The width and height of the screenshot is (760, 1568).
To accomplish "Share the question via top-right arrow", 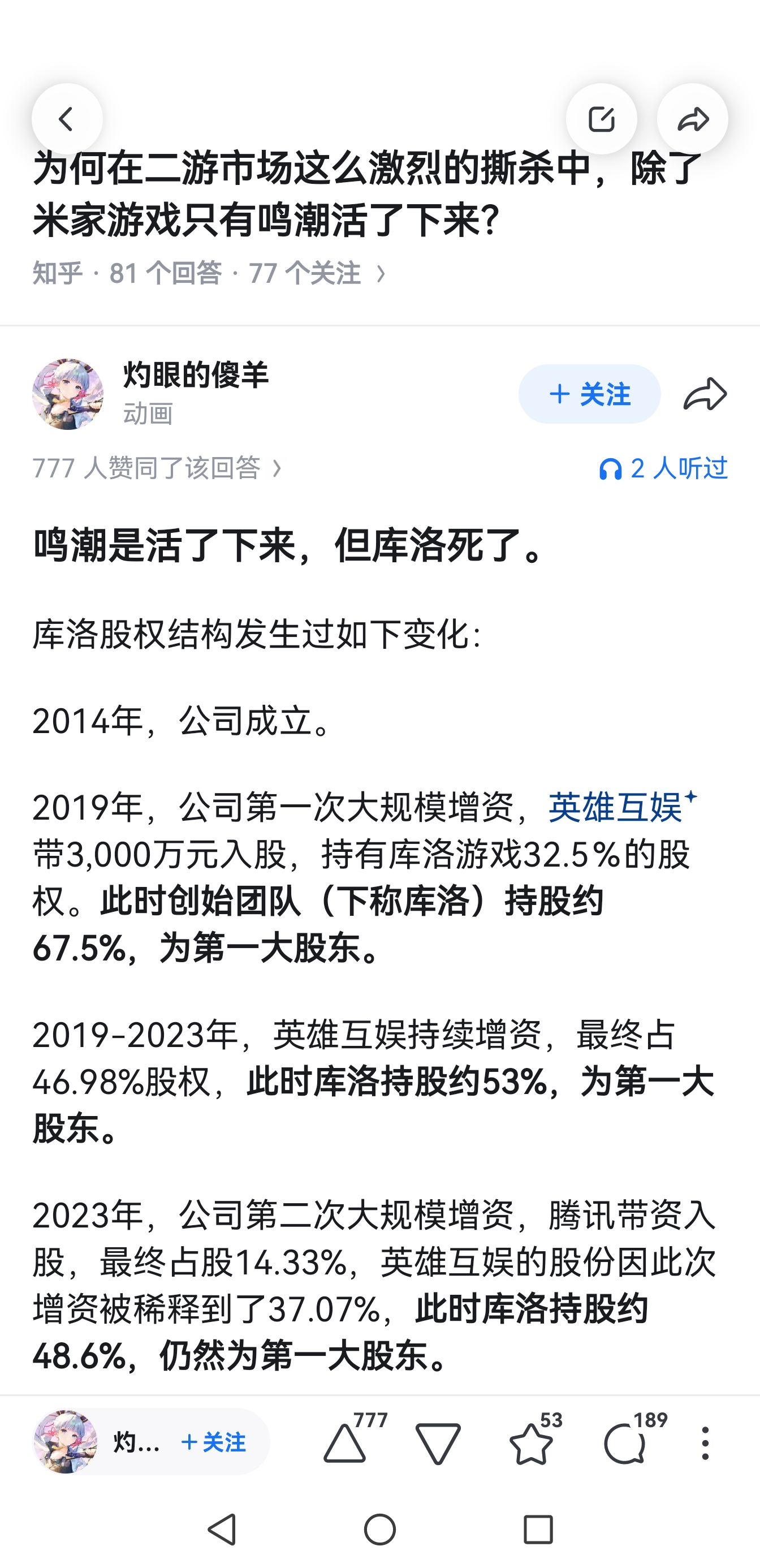I will click(693, 119).
